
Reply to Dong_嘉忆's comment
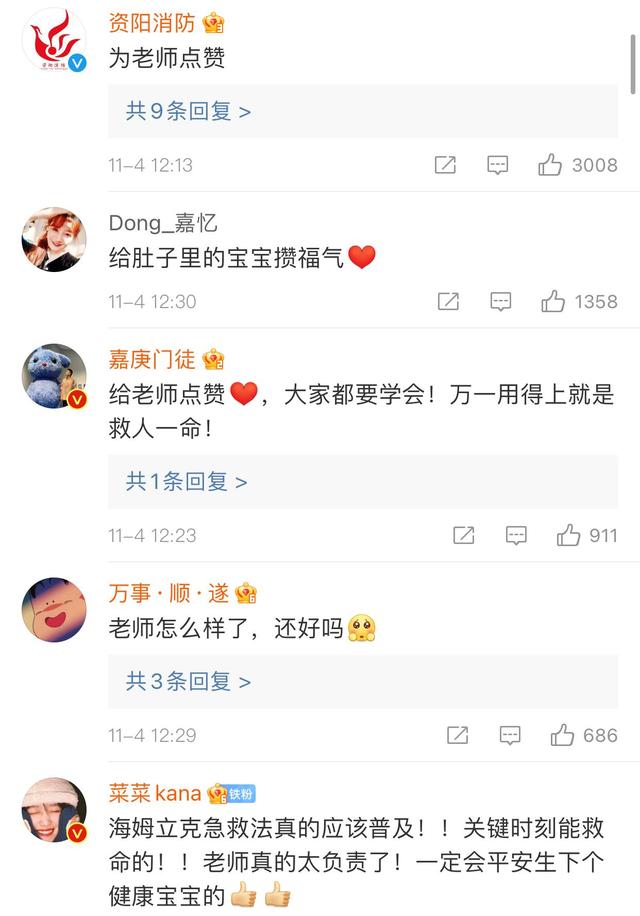(x=501, y=301)
